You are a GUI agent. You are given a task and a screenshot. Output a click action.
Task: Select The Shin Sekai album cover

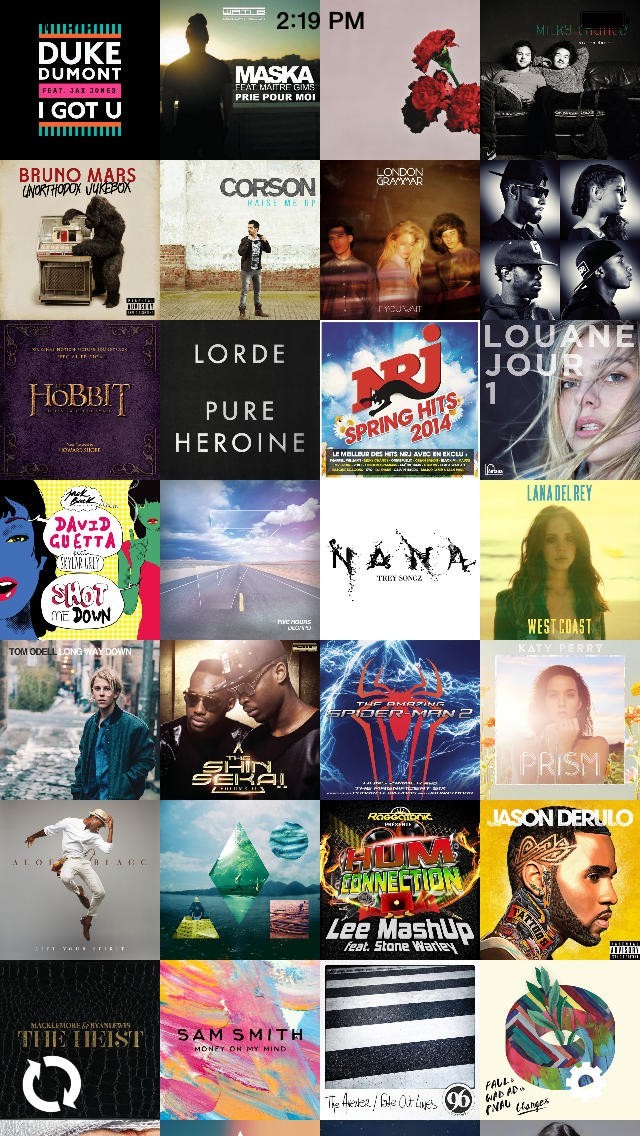240,720
